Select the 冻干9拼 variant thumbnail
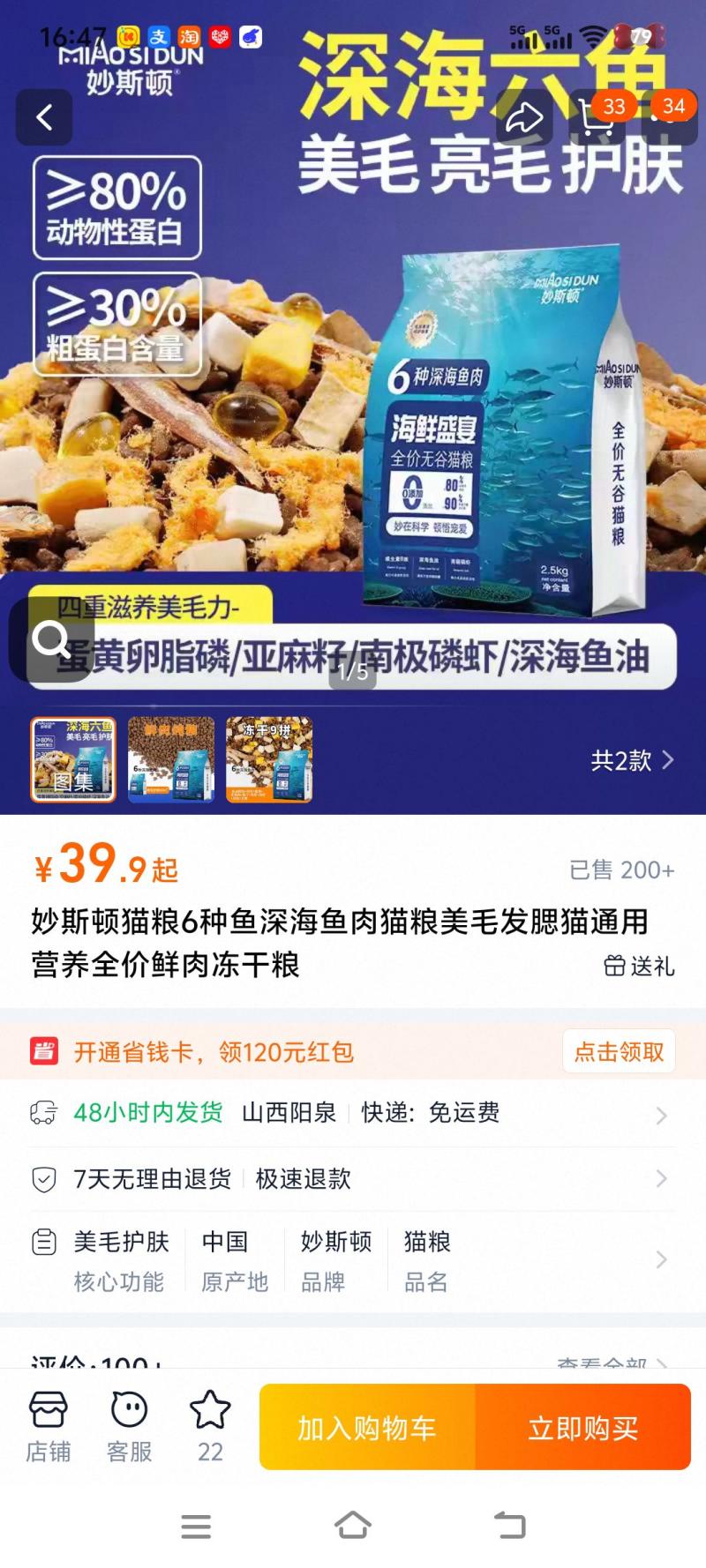 269,759
